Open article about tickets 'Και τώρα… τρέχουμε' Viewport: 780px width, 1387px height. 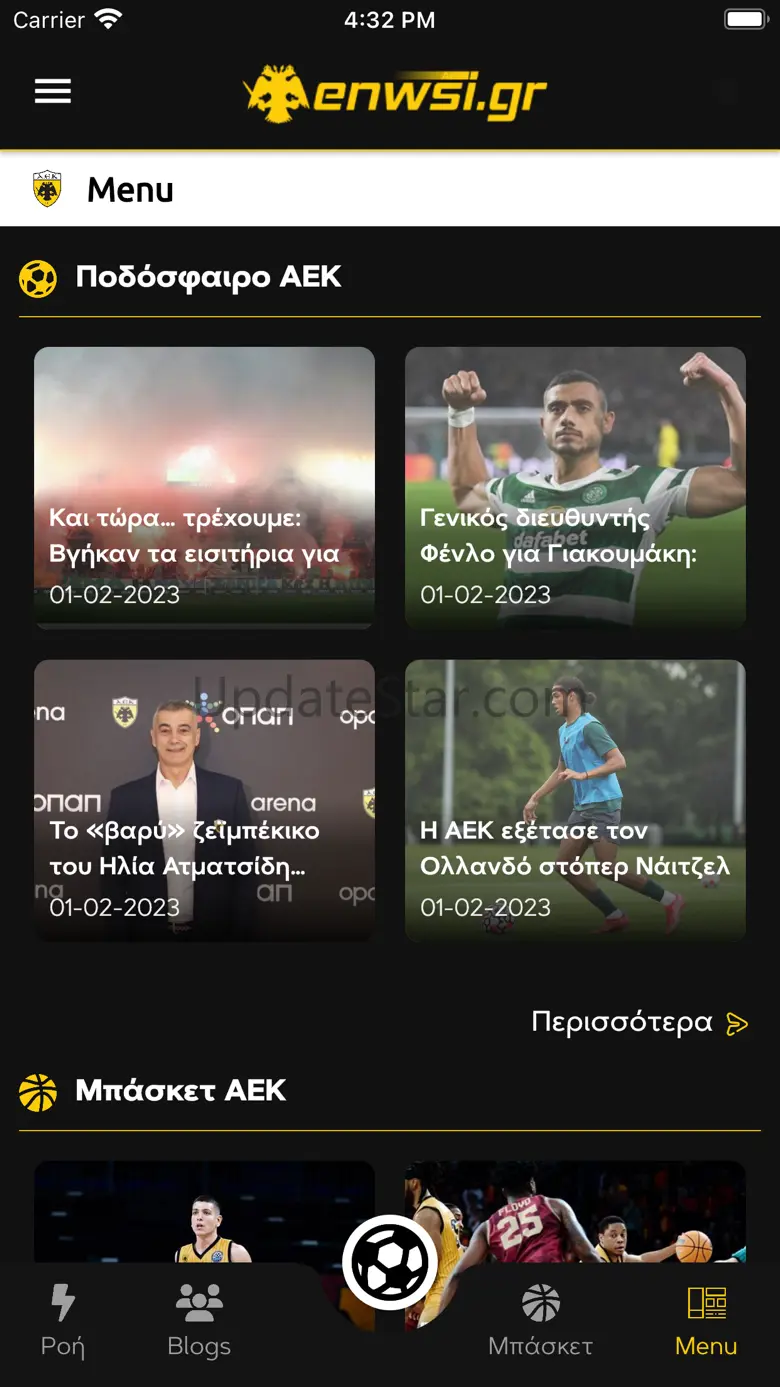pyautogui.click(x=204, y=488)
